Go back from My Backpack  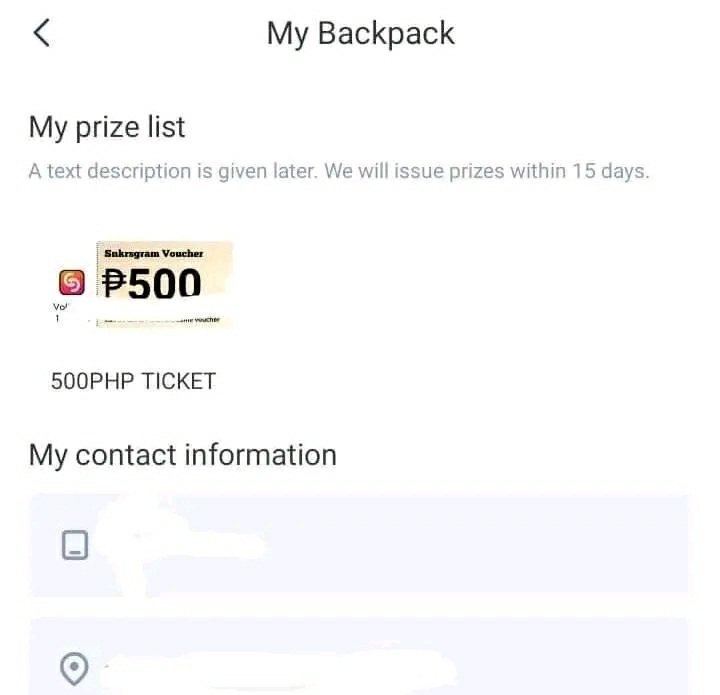[41, 33]
